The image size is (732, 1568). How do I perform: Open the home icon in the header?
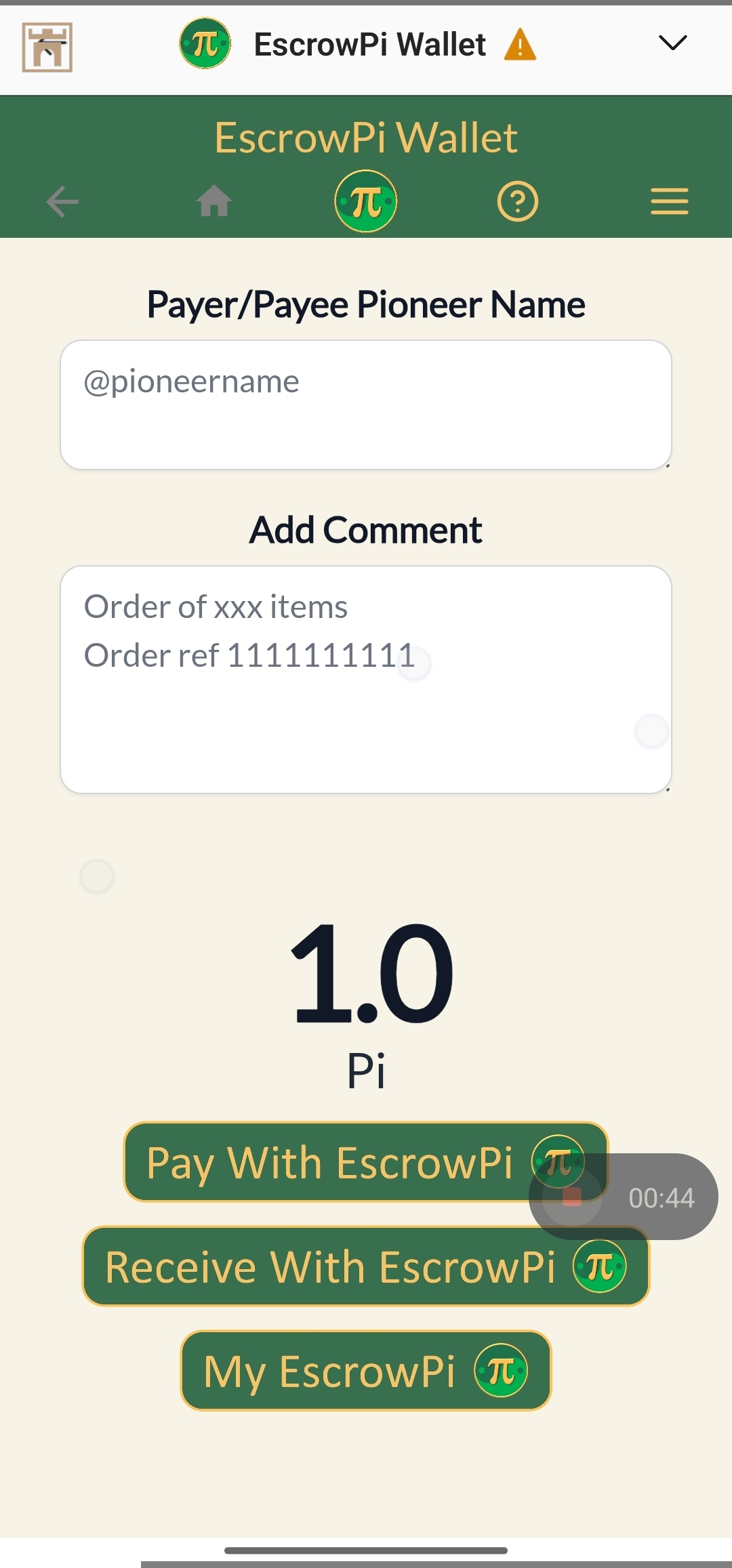pyautogui.click(x=214, y=201)
